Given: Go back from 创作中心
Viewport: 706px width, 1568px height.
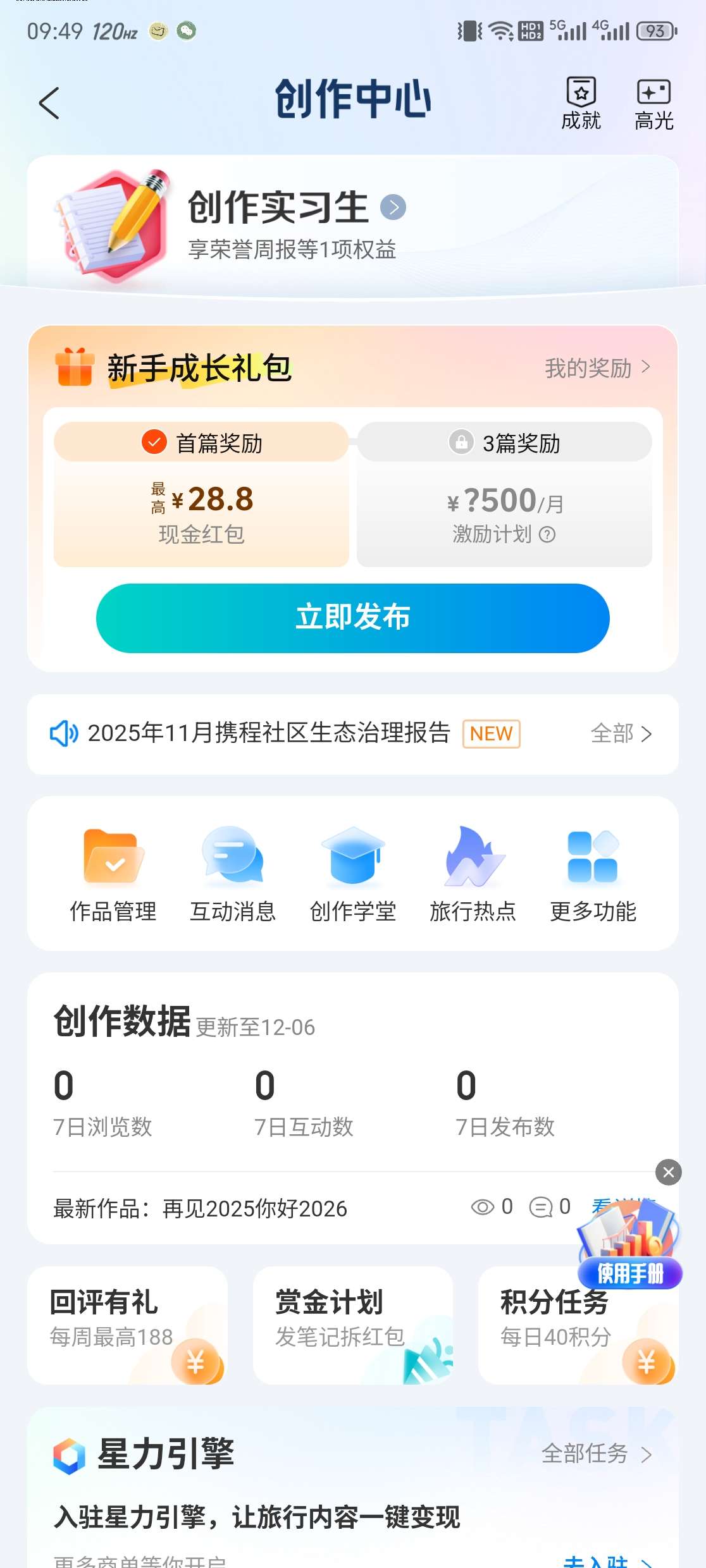Looking at the screenshot, I should pos(49,103).
